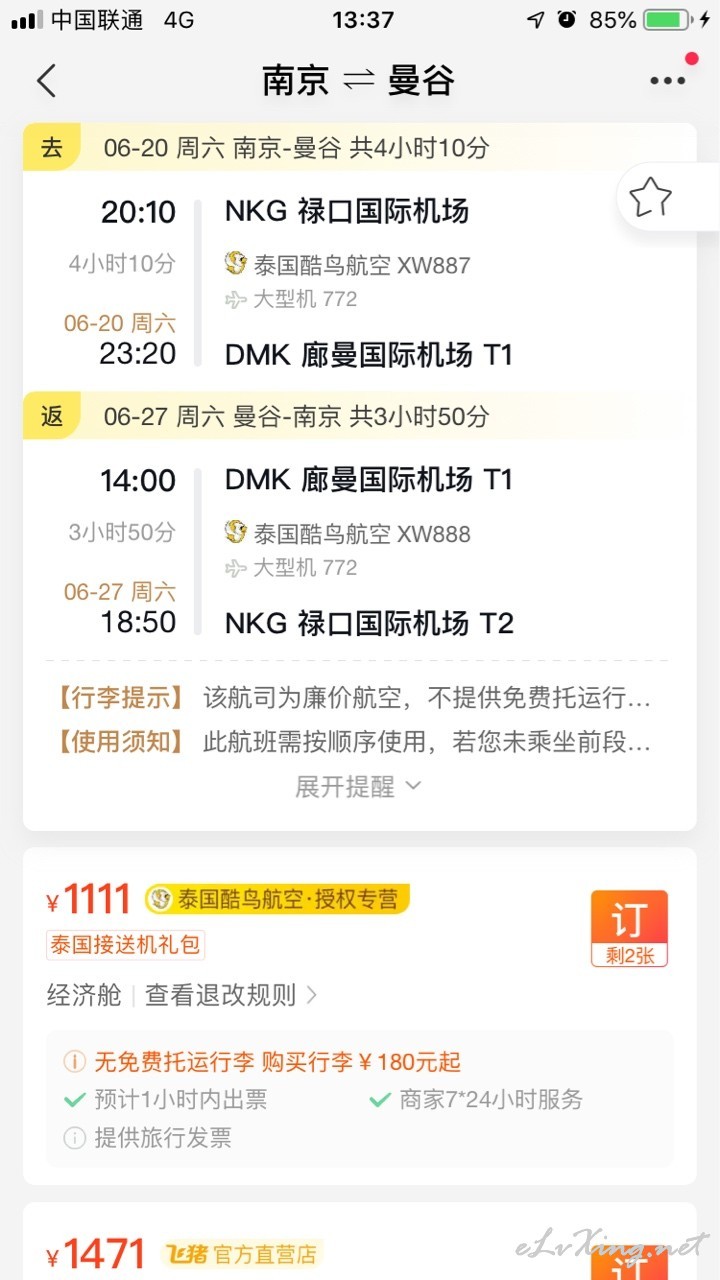Expand the reminders with 展开提醒
Screen dimensions: 720x1280
[358, 786]
